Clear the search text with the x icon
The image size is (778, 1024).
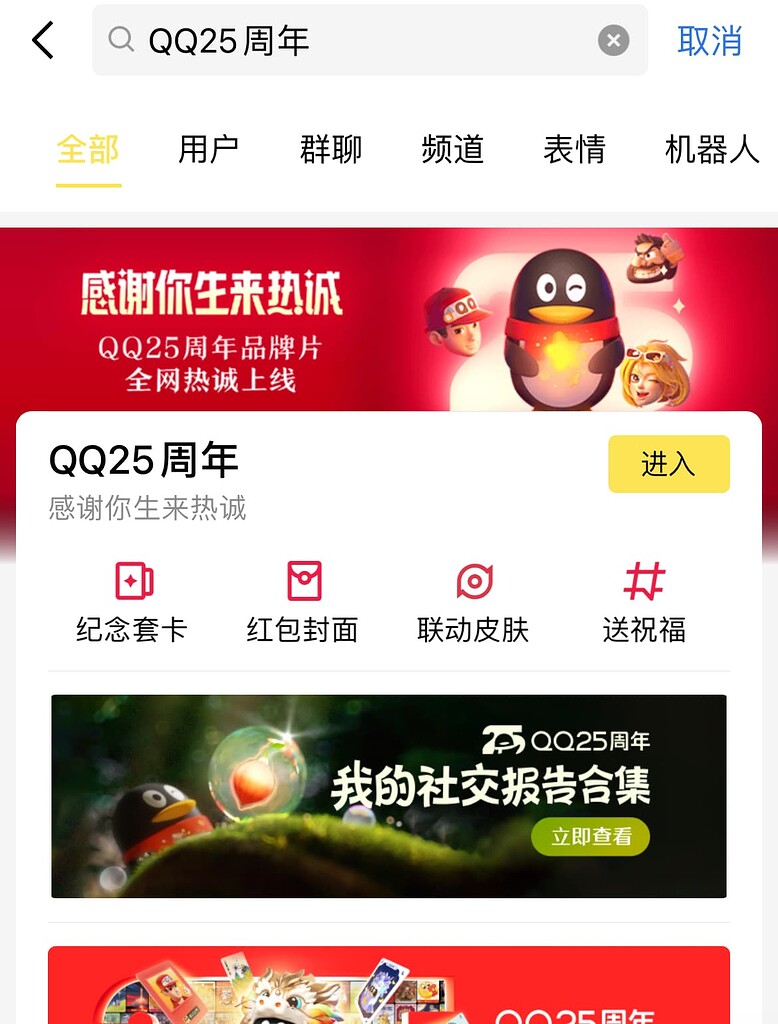click(613, 40)
